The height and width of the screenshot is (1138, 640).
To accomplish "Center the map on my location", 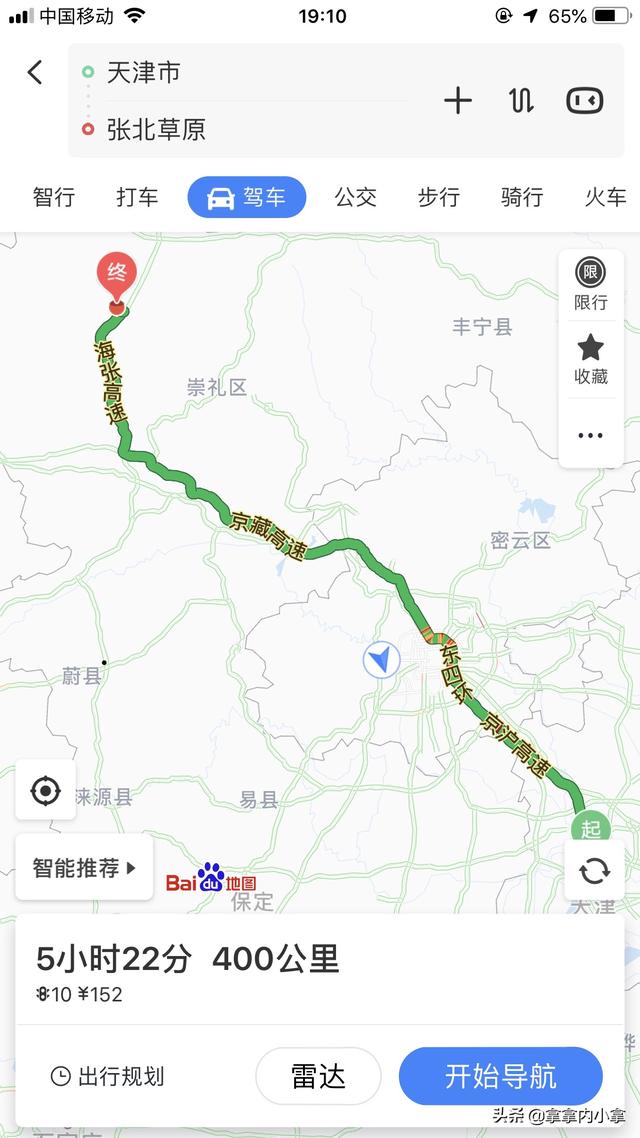I will pos(45,791).
